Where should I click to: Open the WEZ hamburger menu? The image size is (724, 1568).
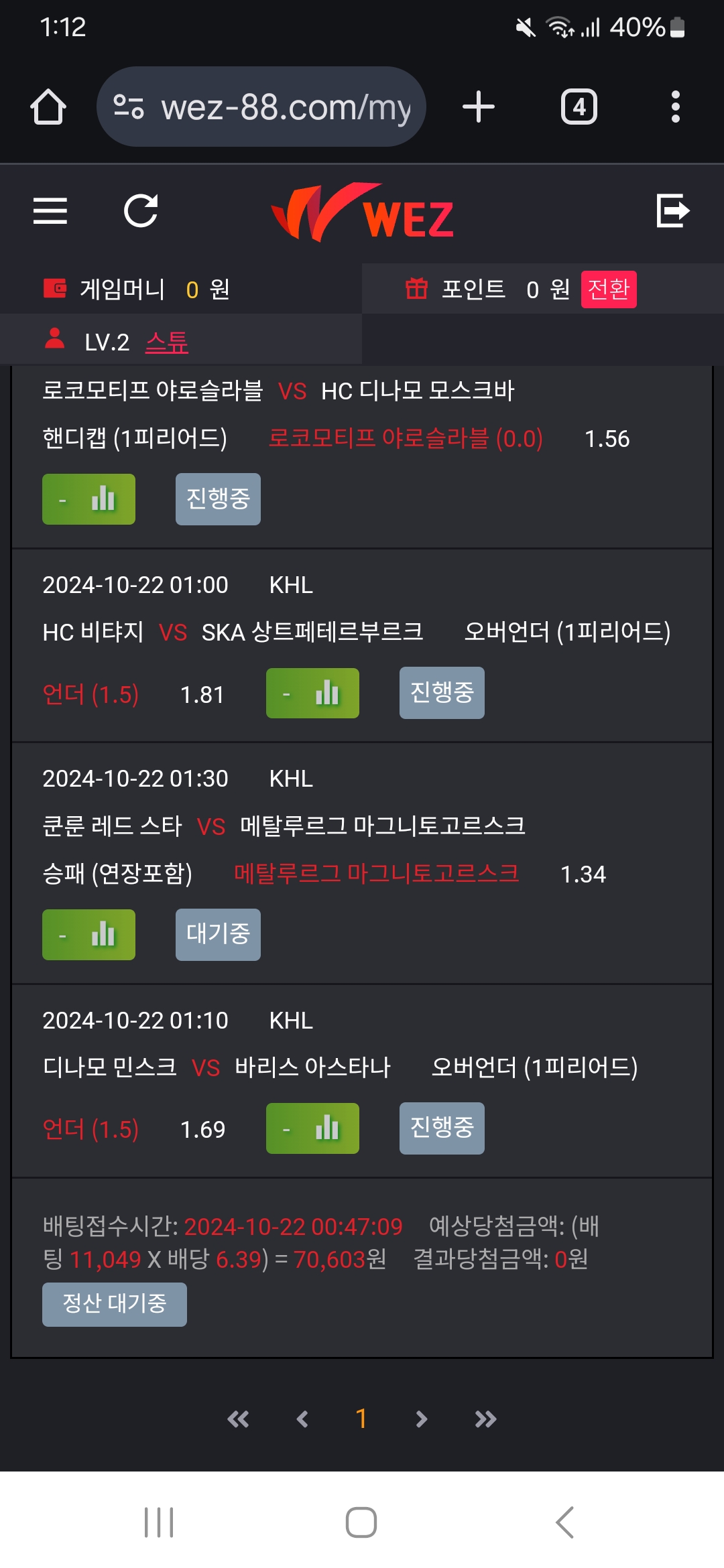click(50, 211)
